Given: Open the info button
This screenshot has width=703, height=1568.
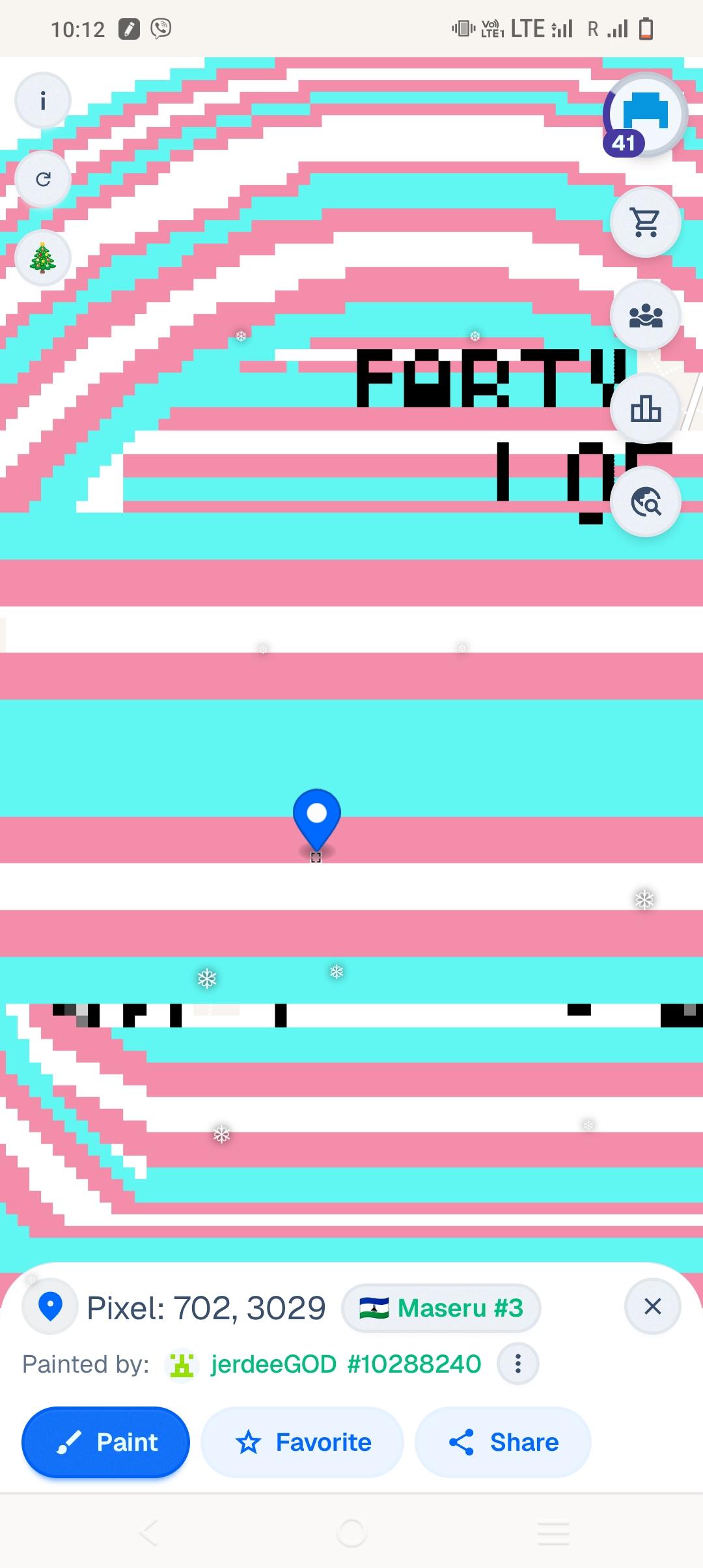Looking at the screenshot, I should (x=43, y=101).
